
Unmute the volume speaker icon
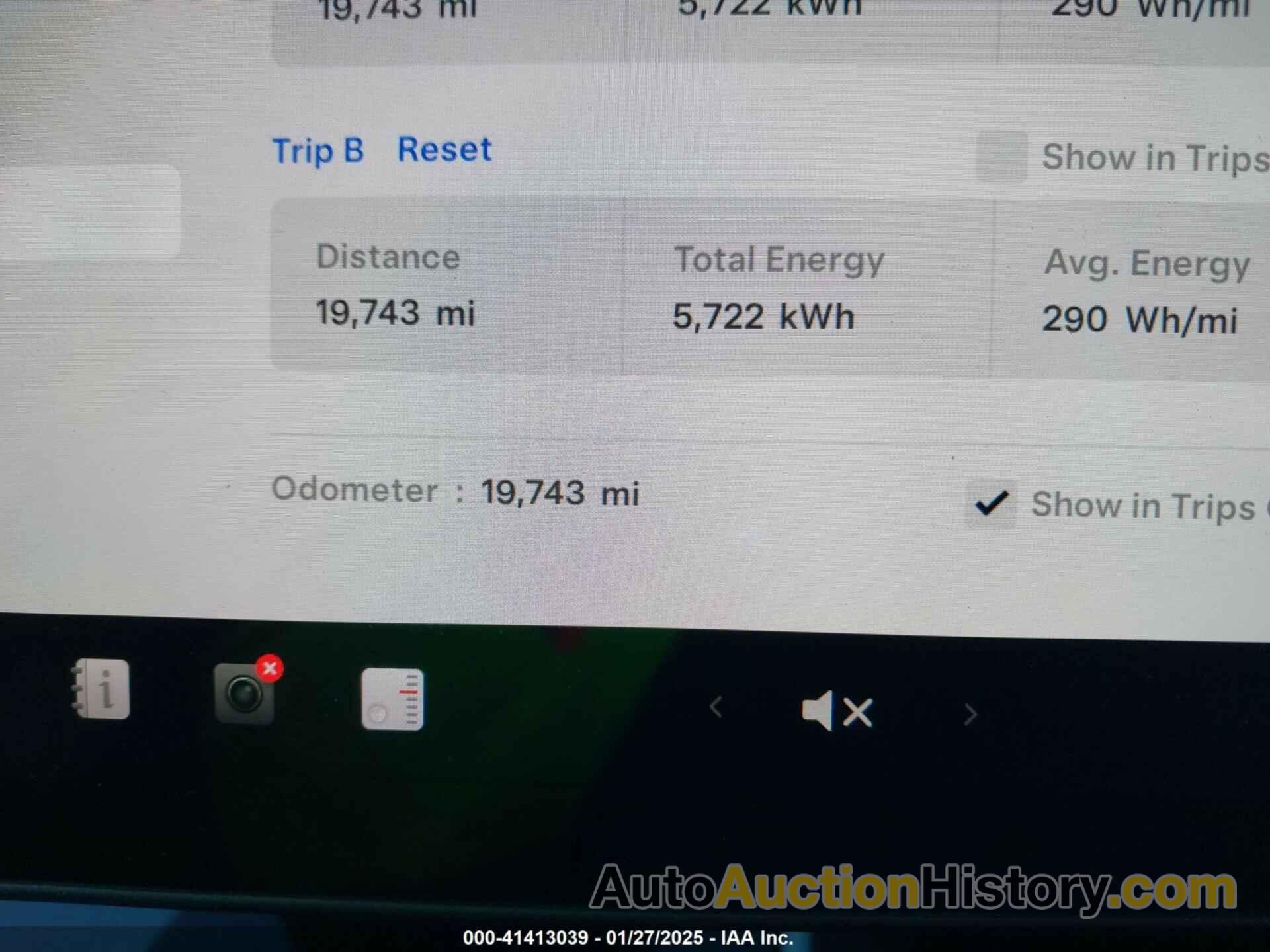tap(837, 711)
